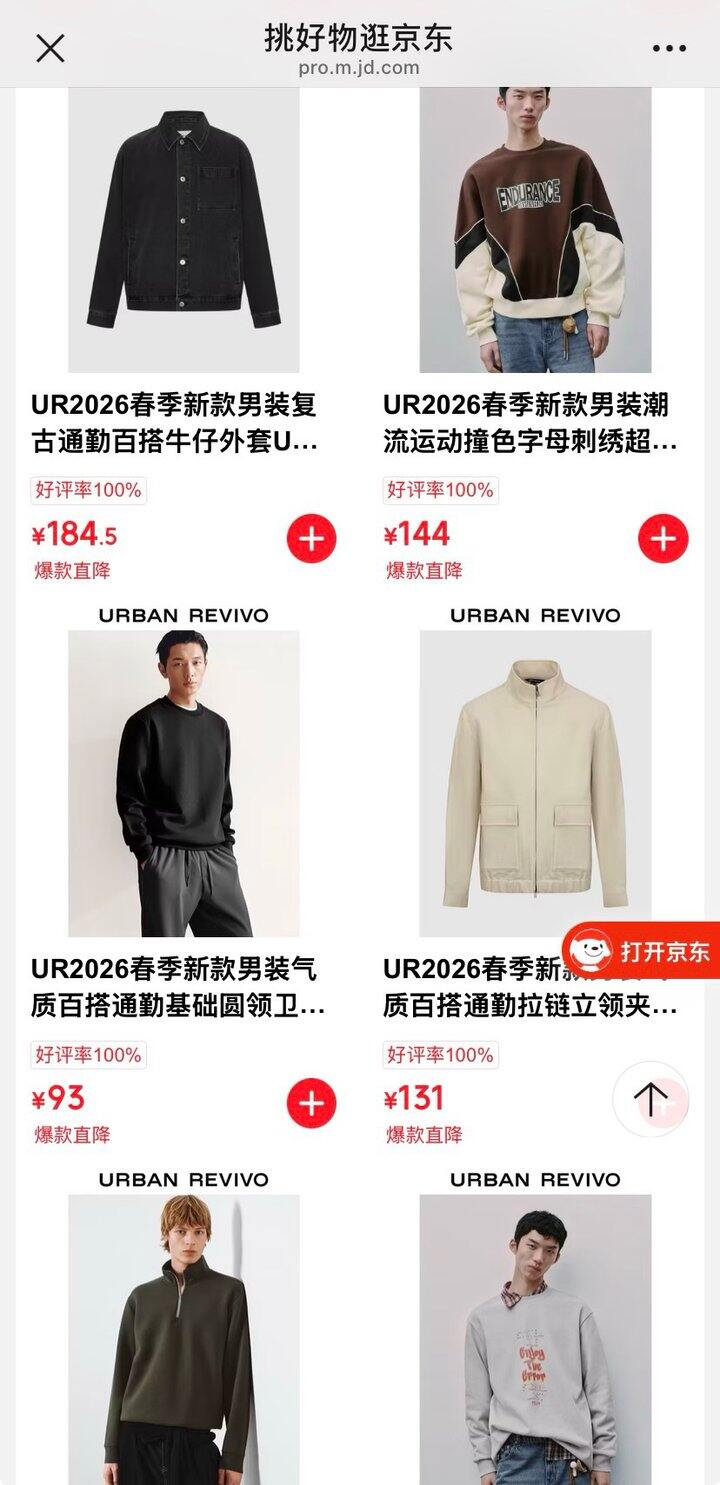Close the JD shopping webpage

click(50, 48)
